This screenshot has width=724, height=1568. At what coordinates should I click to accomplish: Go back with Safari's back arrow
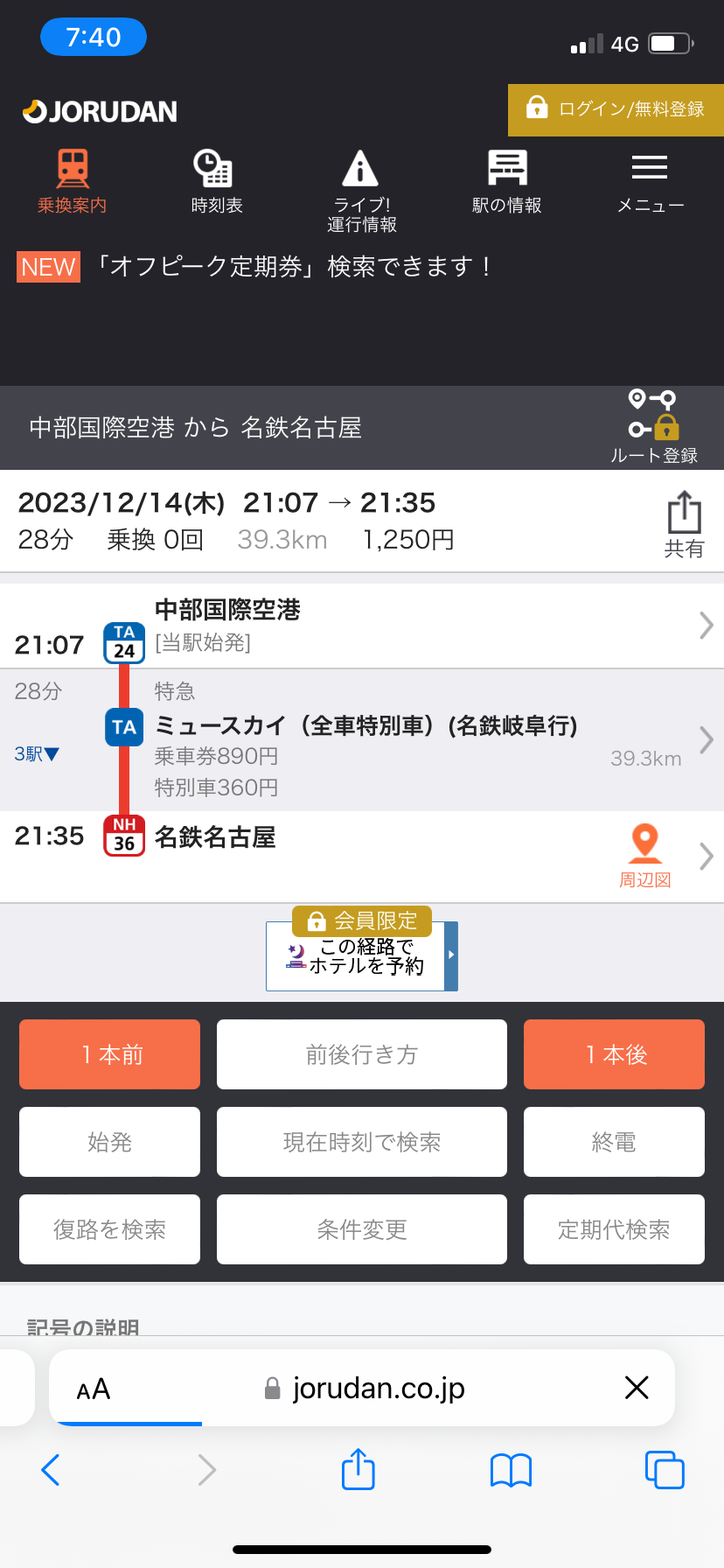click(51, 1470)
